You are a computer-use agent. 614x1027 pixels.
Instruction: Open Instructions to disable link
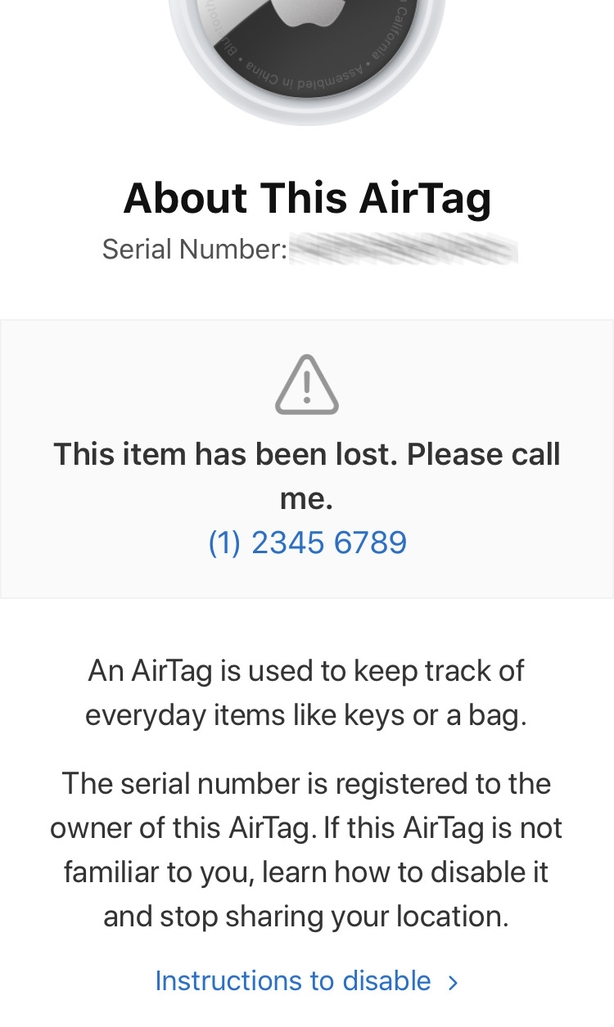(307, 980)
